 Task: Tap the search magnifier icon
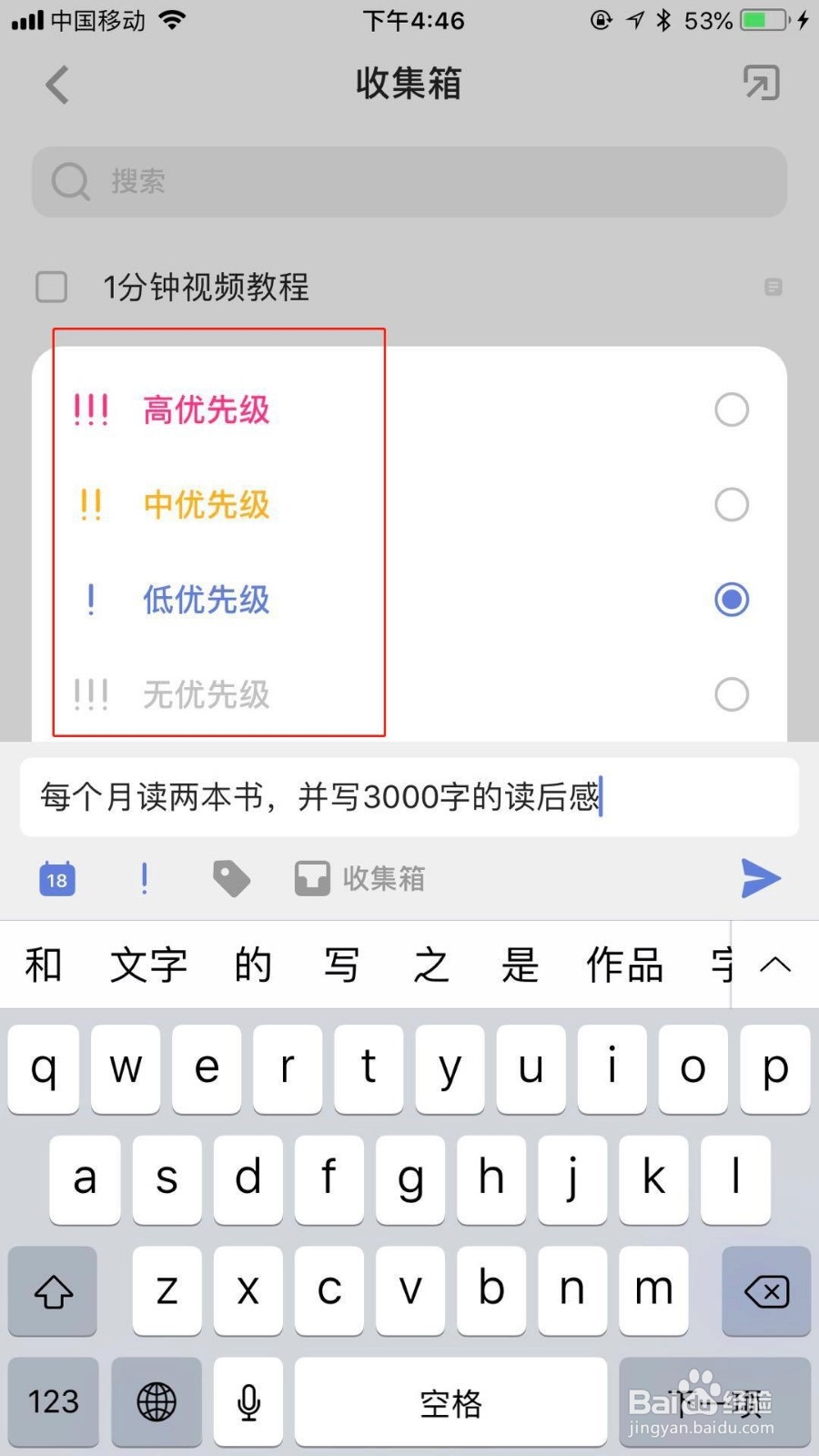69,181
